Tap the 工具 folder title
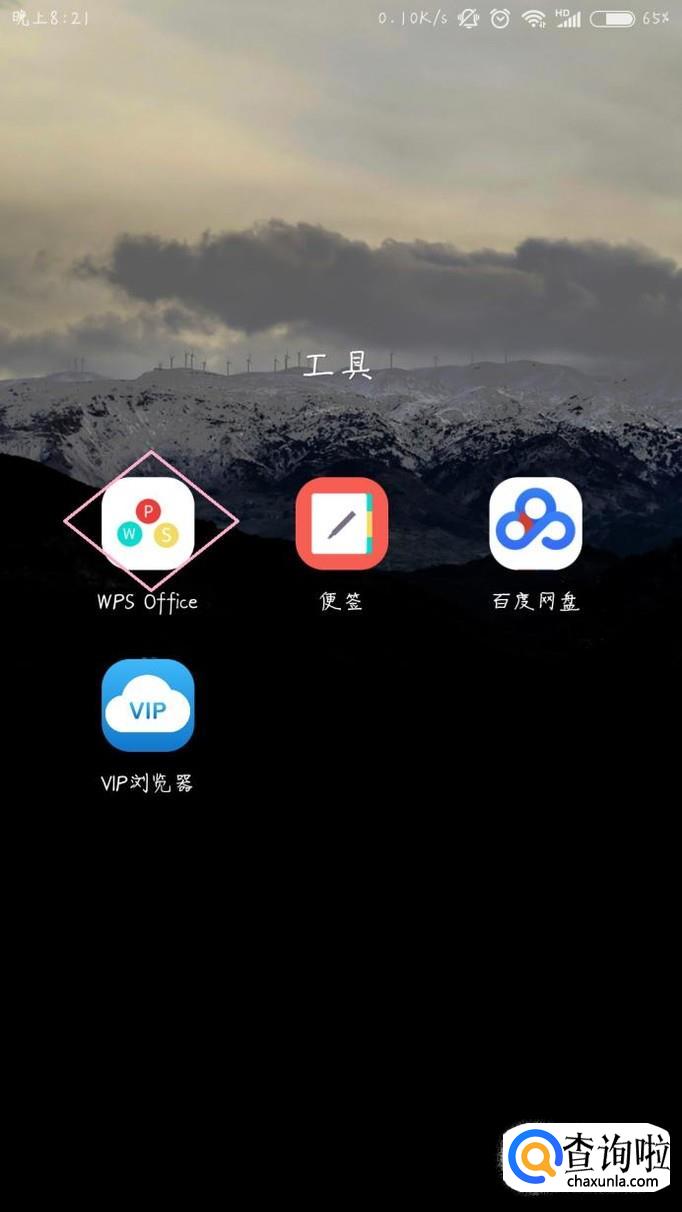The width and height of the screenshot is (682, 1212). point(339,365)
